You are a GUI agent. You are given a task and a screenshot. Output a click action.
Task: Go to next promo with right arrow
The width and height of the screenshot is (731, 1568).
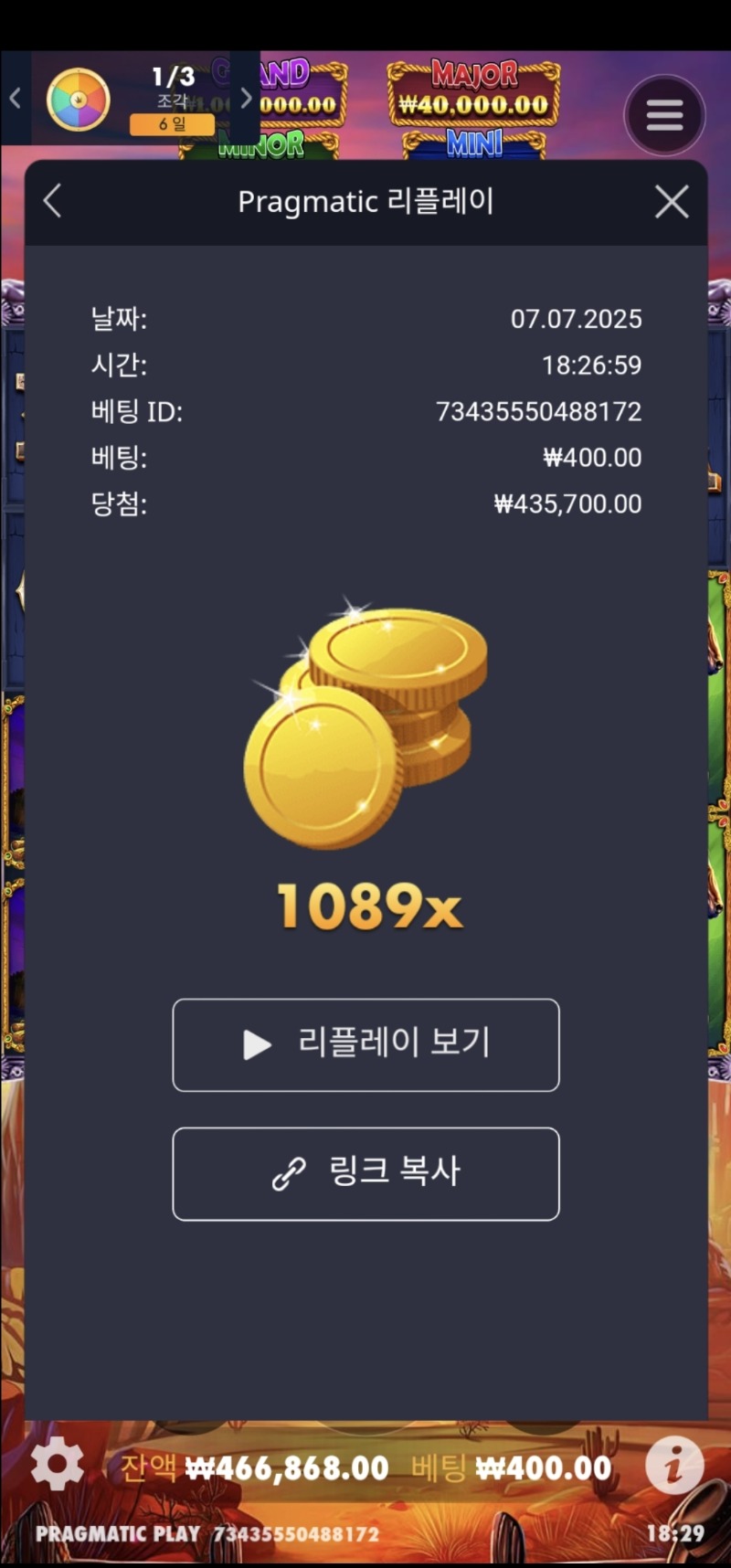[x=246, y=99]
